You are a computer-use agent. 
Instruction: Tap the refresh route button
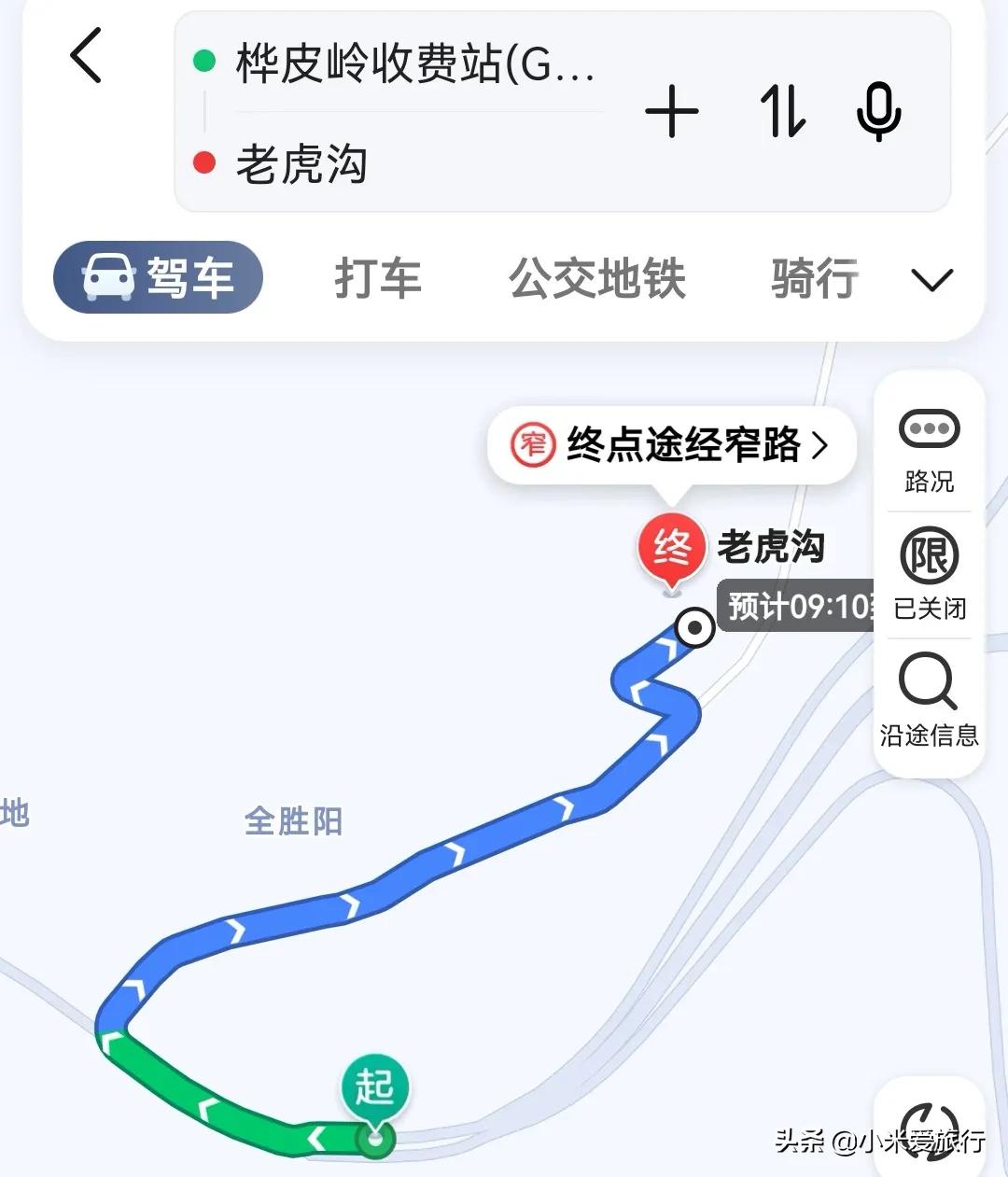coord(929,1129)
